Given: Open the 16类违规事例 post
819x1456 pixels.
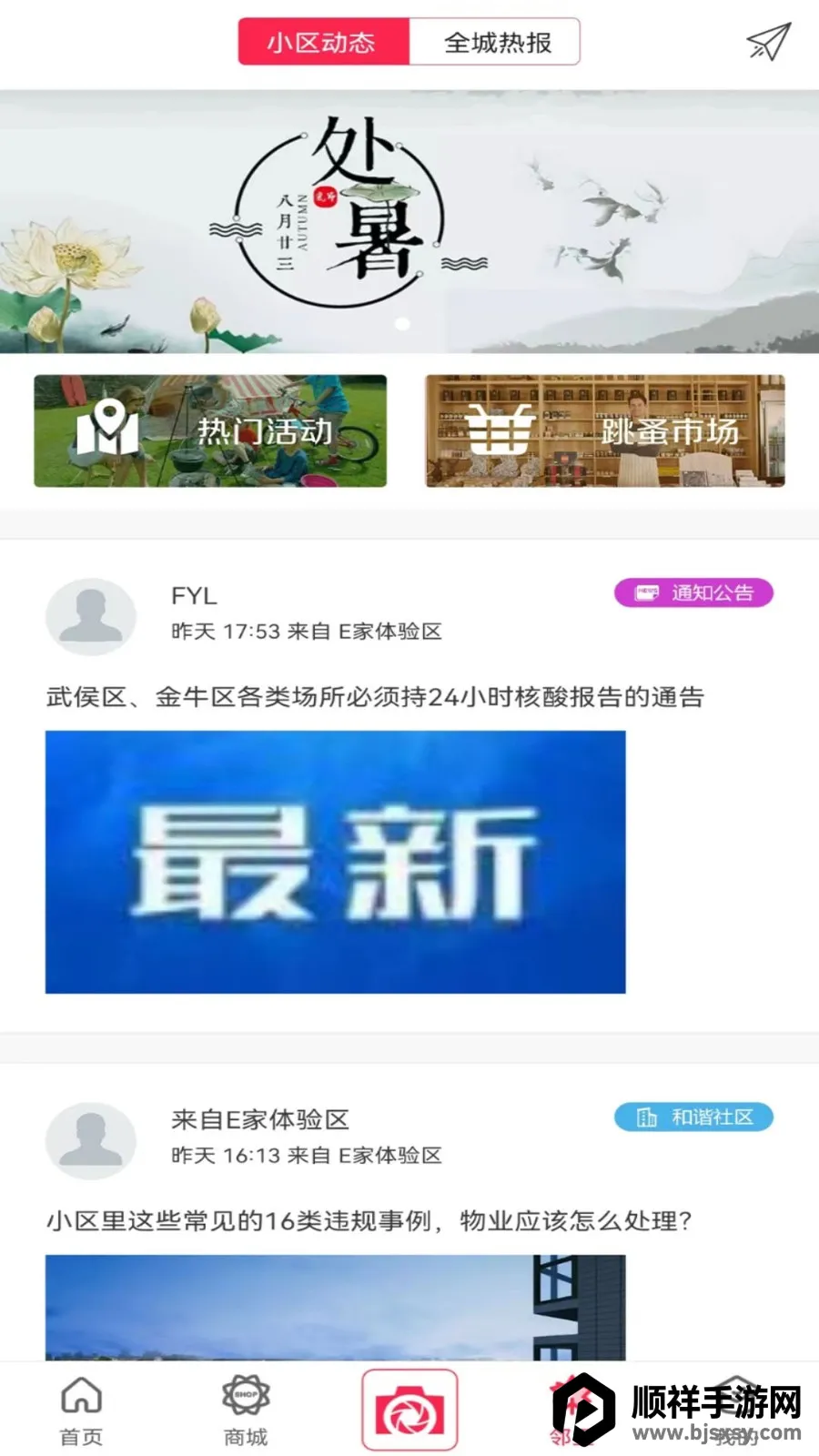Looking at the screenshot, I should pos(369,1220).
